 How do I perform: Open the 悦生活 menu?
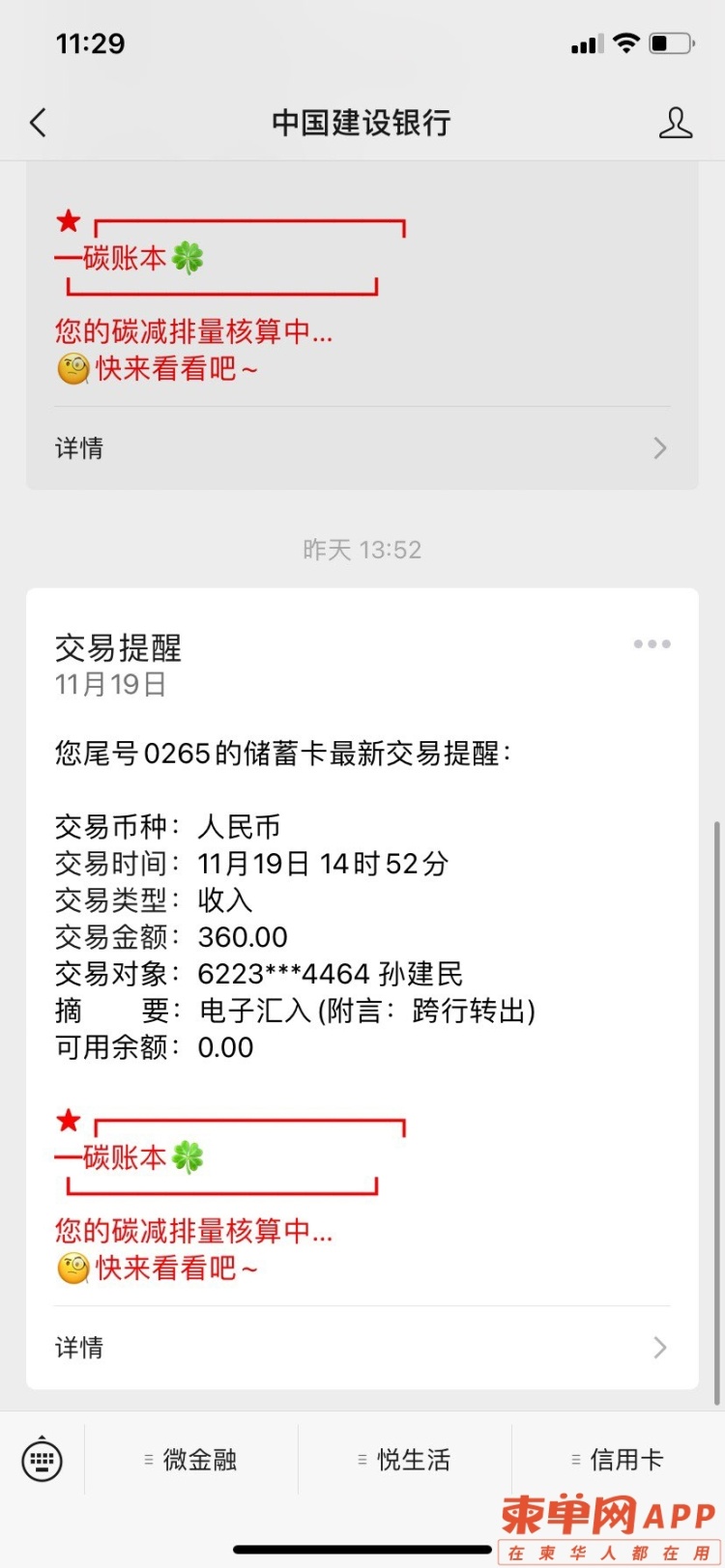tap(405, 1460)
